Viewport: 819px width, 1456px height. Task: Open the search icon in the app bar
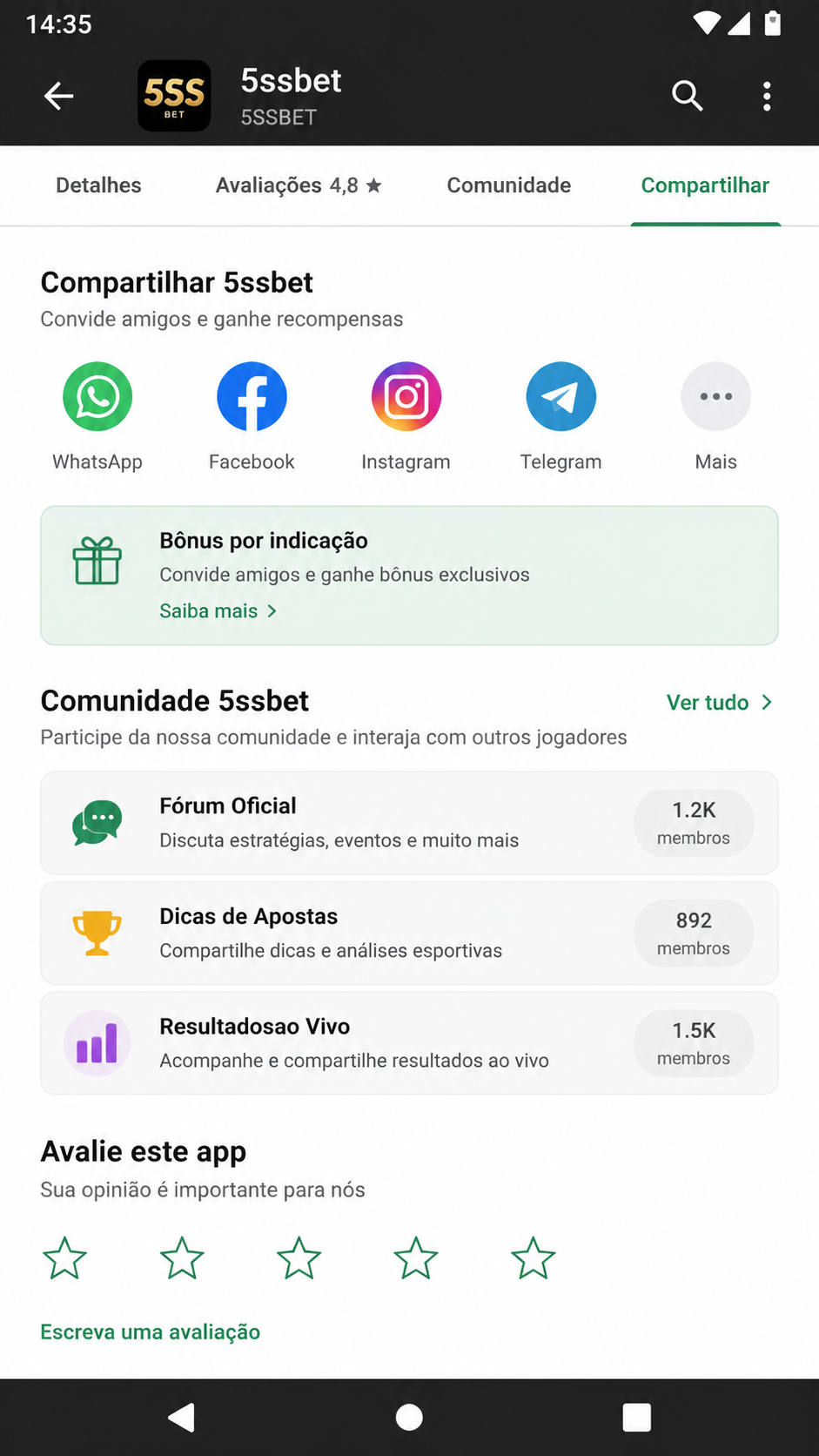[688, 96]
